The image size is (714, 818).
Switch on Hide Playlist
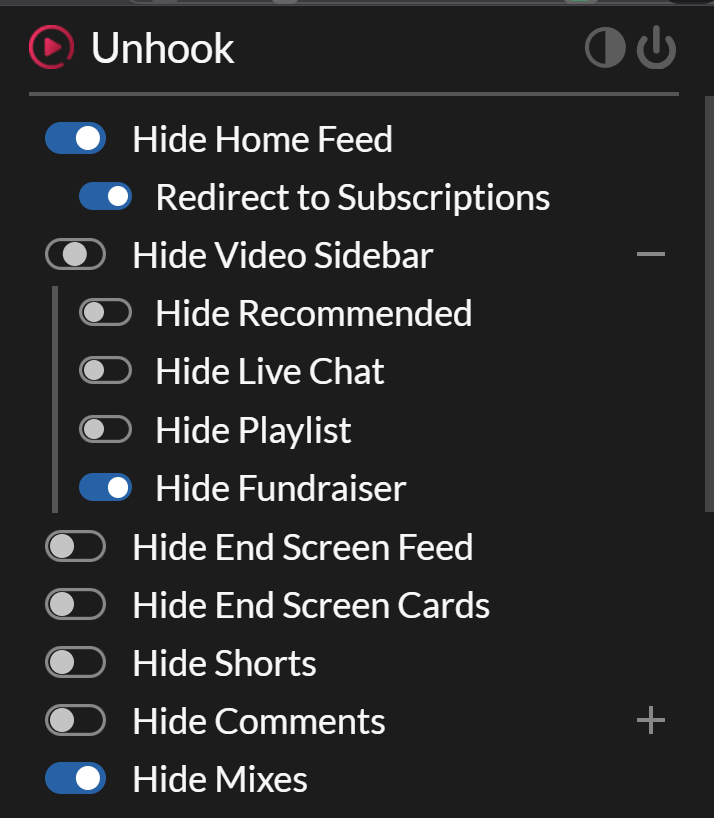[x=105, y=430]
